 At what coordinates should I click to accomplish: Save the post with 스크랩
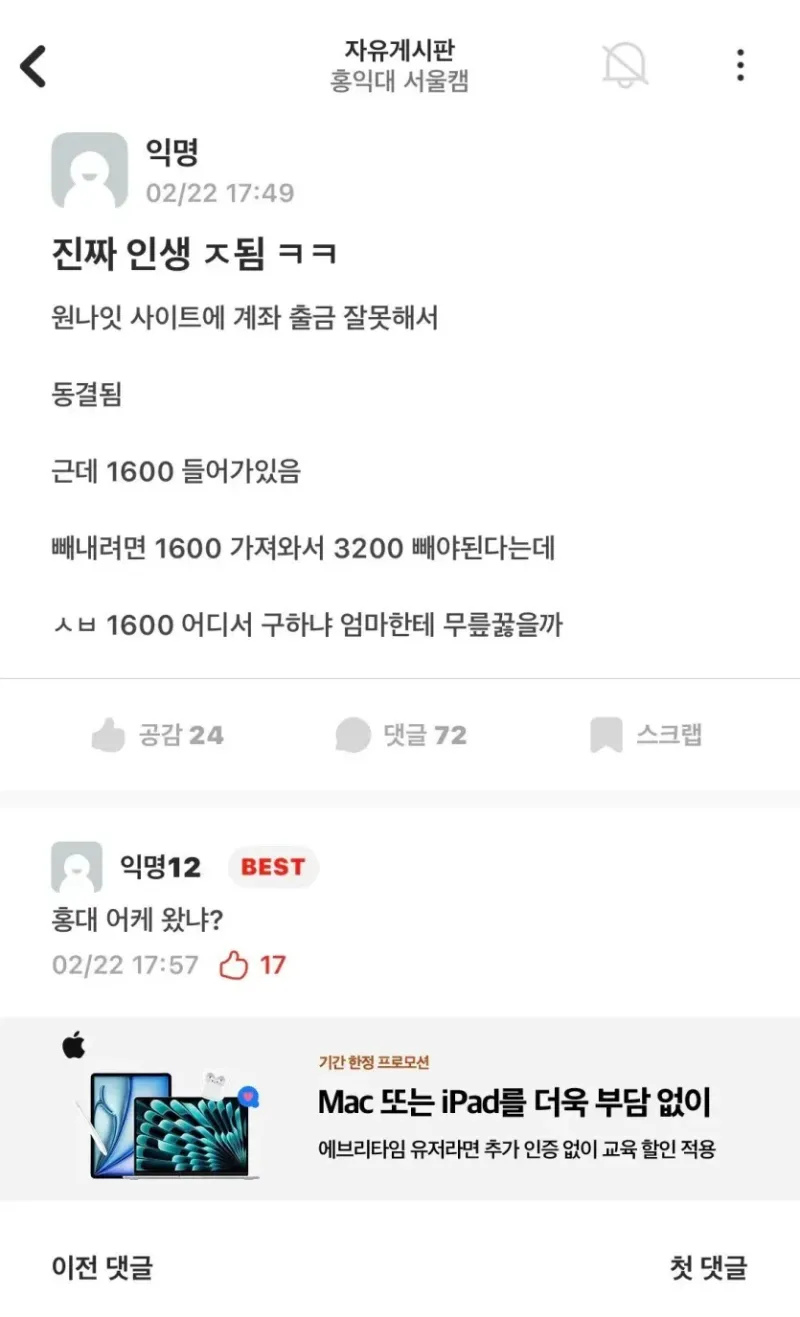[x=646, y=735]
